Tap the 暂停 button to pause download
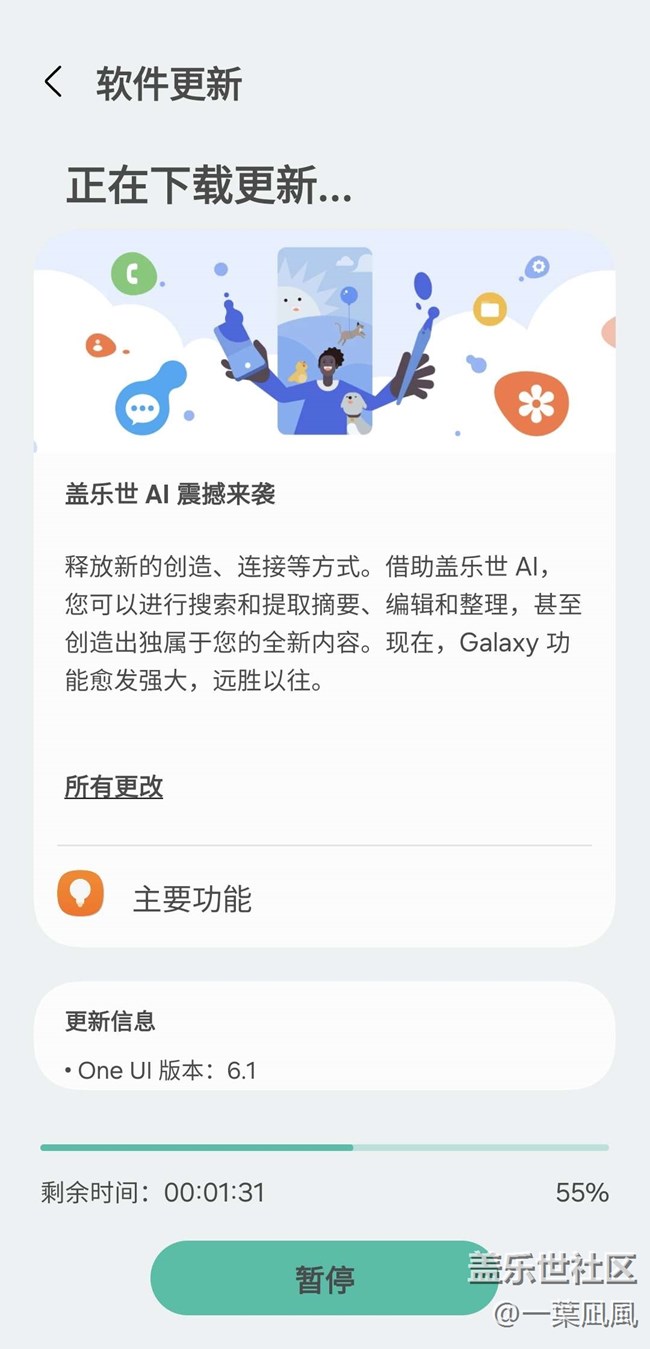This screenshot has width=650, height=1349. pos(324,1279)
